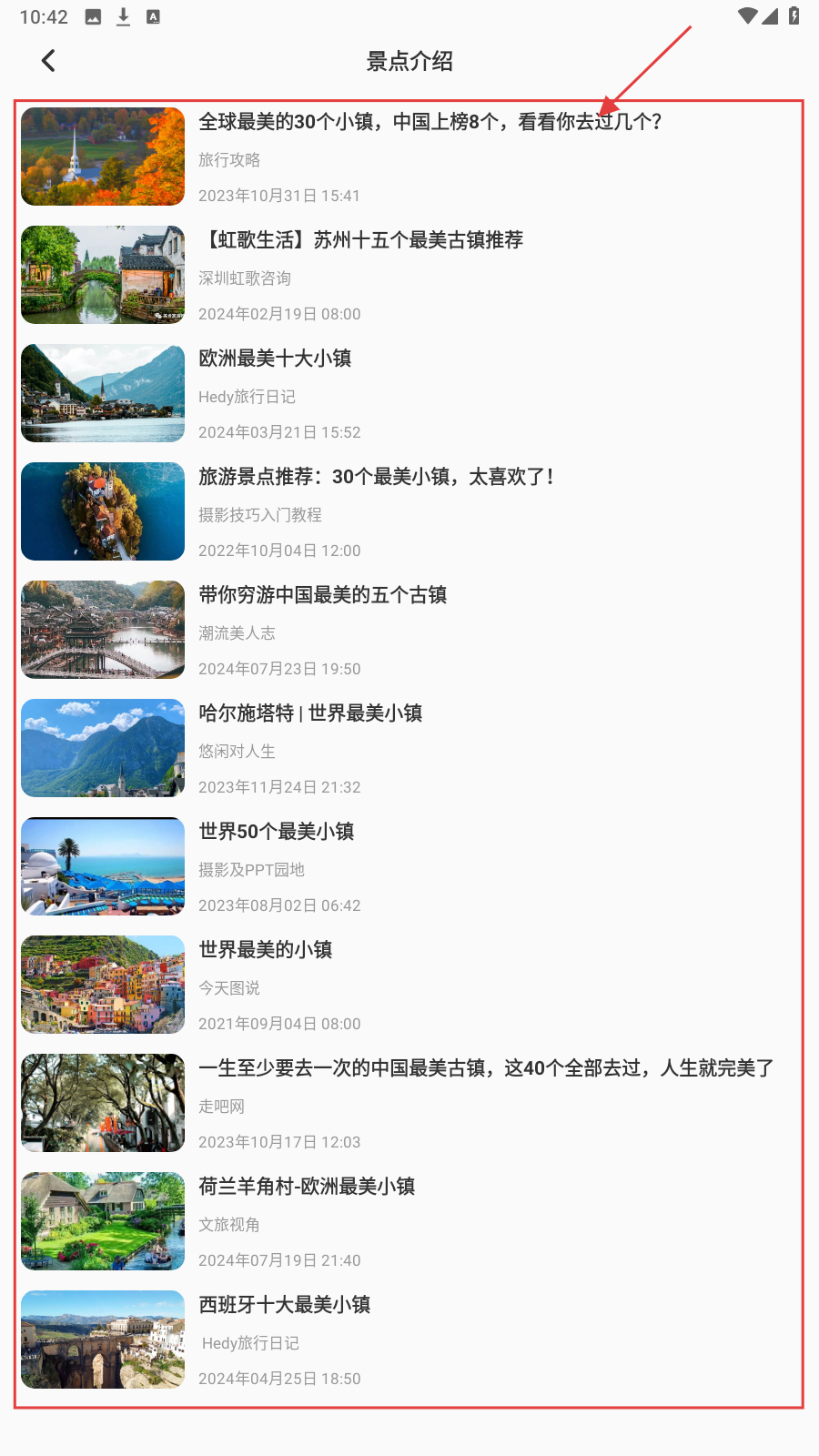Viewport: 819px width, 1456px height.
Task: Go back using the top-left arrow
Action: (x=48, y=61)
